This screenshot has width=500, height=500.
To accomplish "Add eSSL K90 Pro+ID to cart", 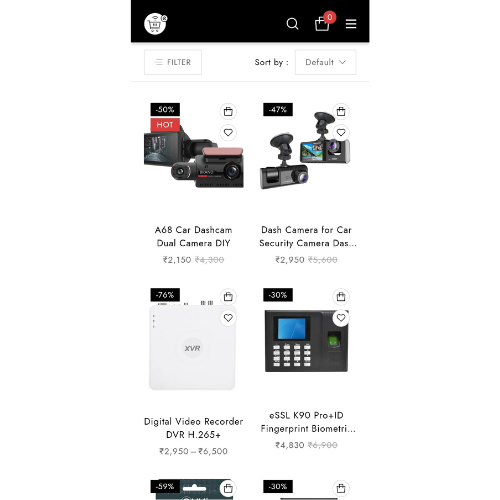I will (341, 297).
